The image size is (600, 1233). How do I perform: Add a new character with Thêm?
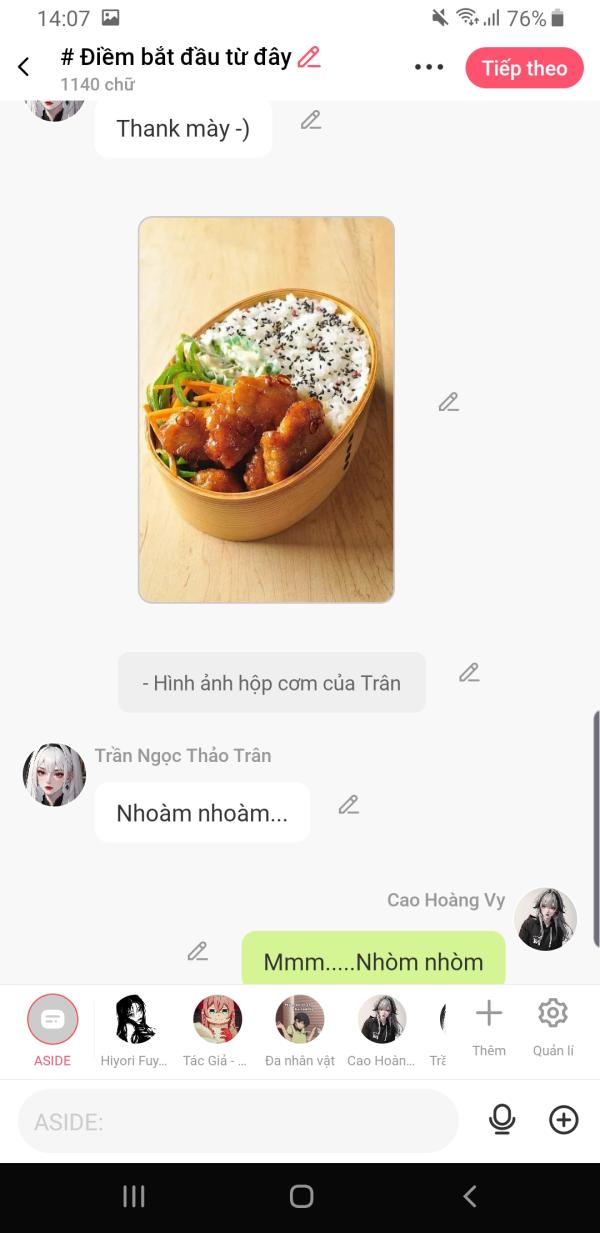click(x=489, y=1028)
